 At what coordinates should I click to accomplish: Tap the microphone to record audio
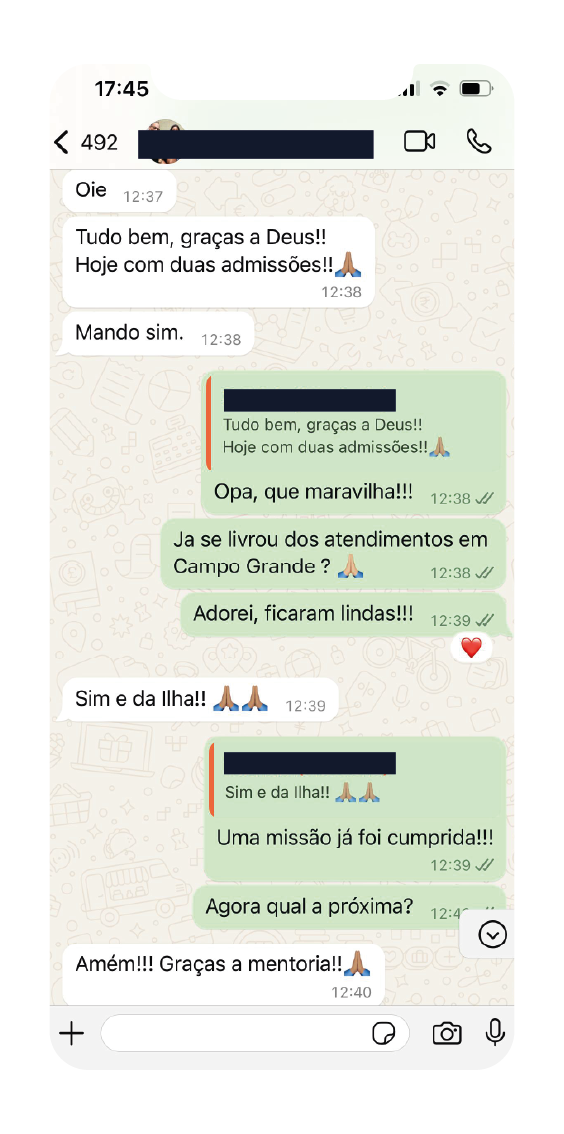pos(495,1033)
